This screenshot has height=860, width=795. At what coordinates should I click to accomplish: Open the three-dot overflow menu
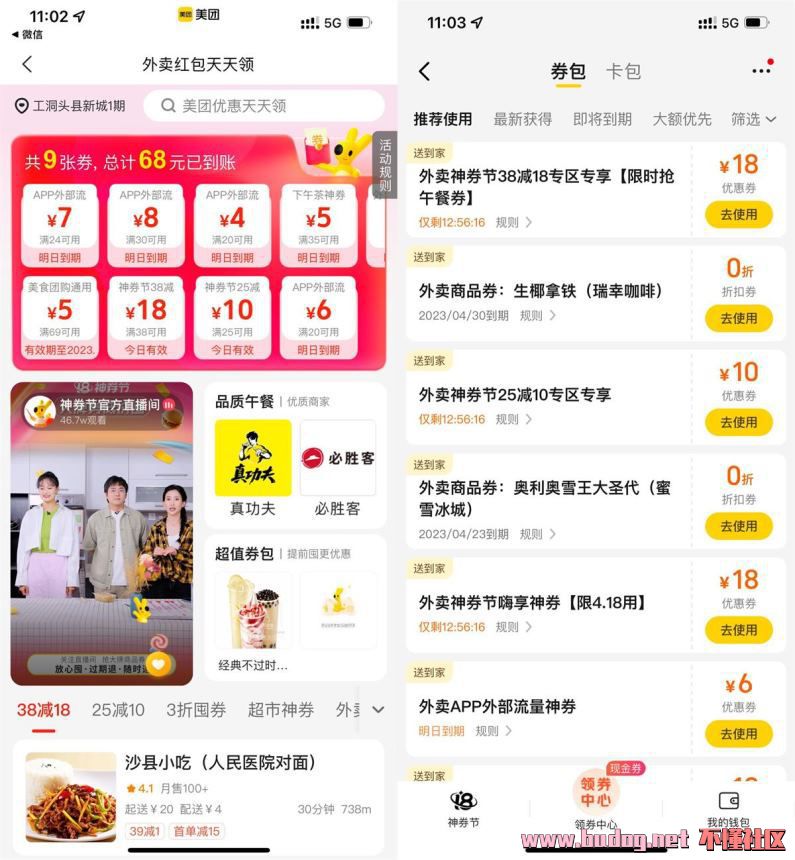coord(761,71)
